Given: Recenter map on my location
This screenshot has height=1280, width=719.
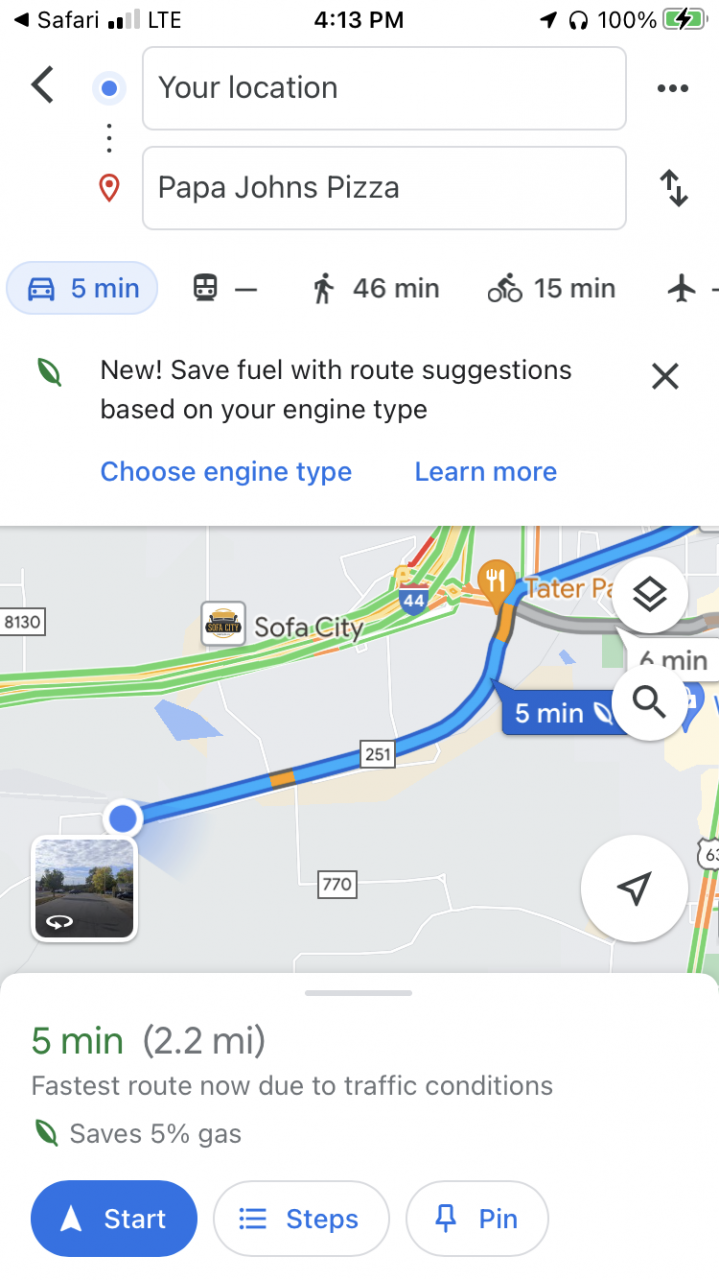Looking at the screenshot, I should click(x=634, y=888).
